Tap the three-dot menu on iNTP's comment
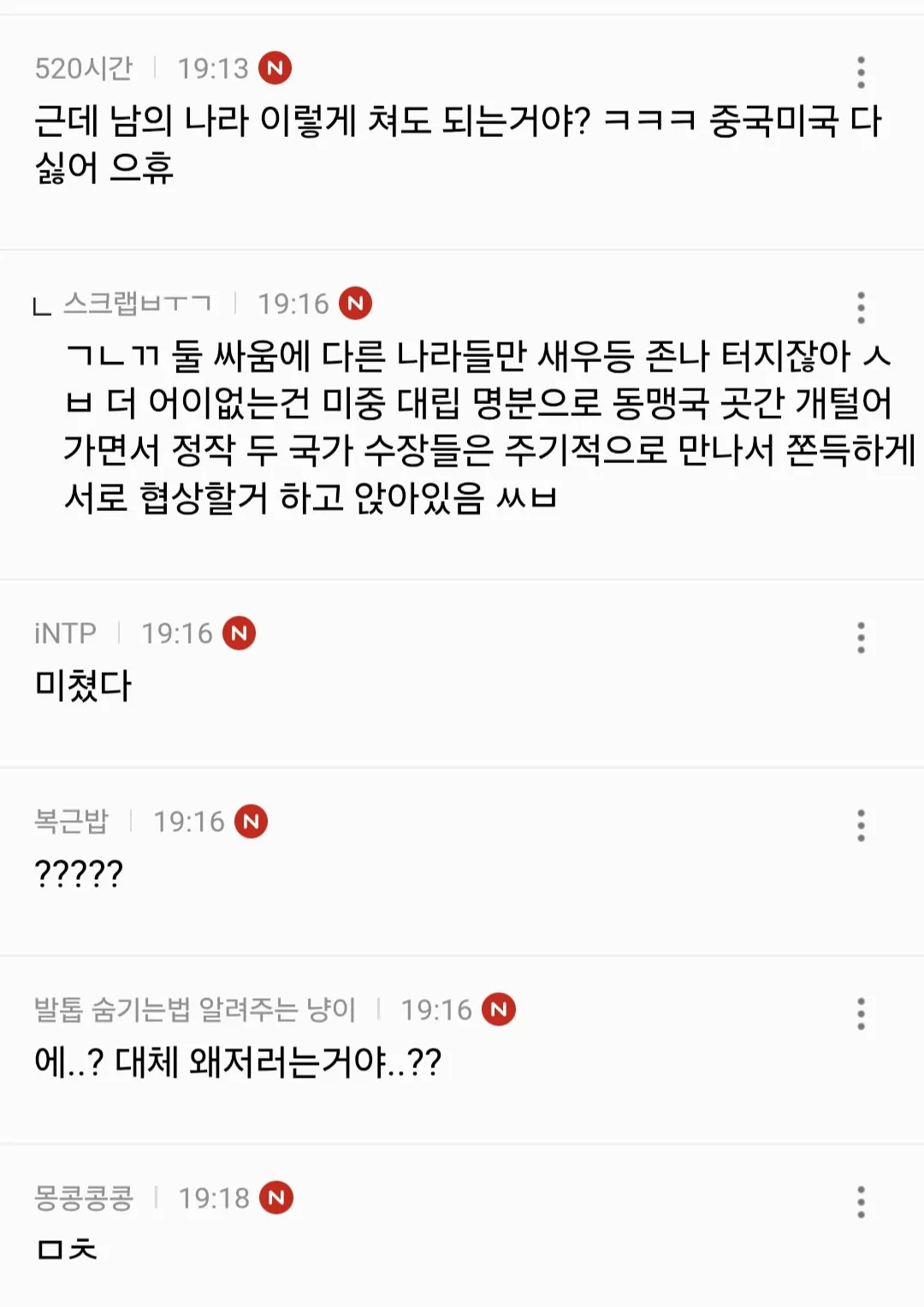The height and width of the screenshot is (1307, 924). pyautogui.click(x=861, y=638)
